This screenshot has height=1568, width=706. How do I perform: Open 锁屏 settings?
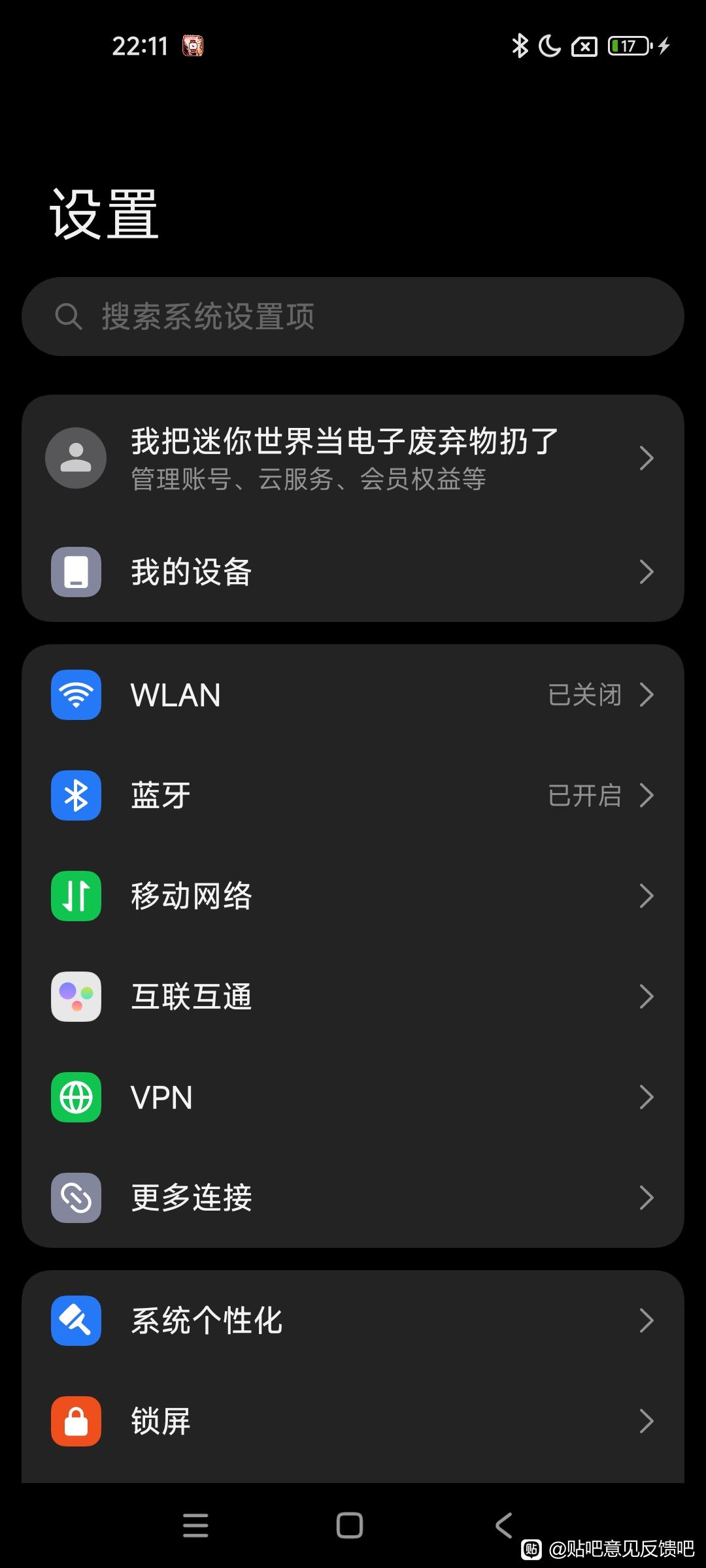click(353, 1421)
